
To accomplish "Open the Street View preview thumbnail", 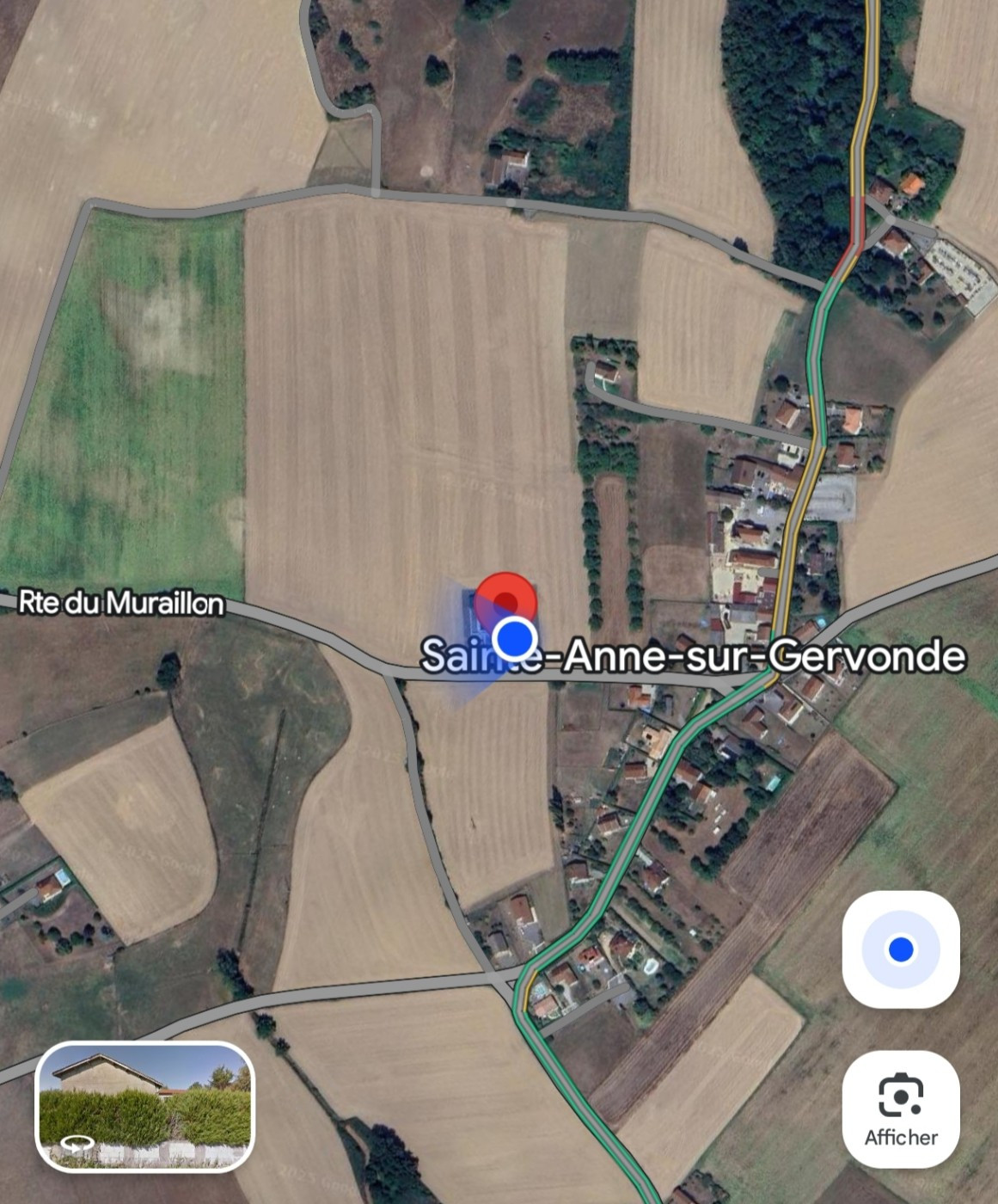I will (x=144, y=1106).
